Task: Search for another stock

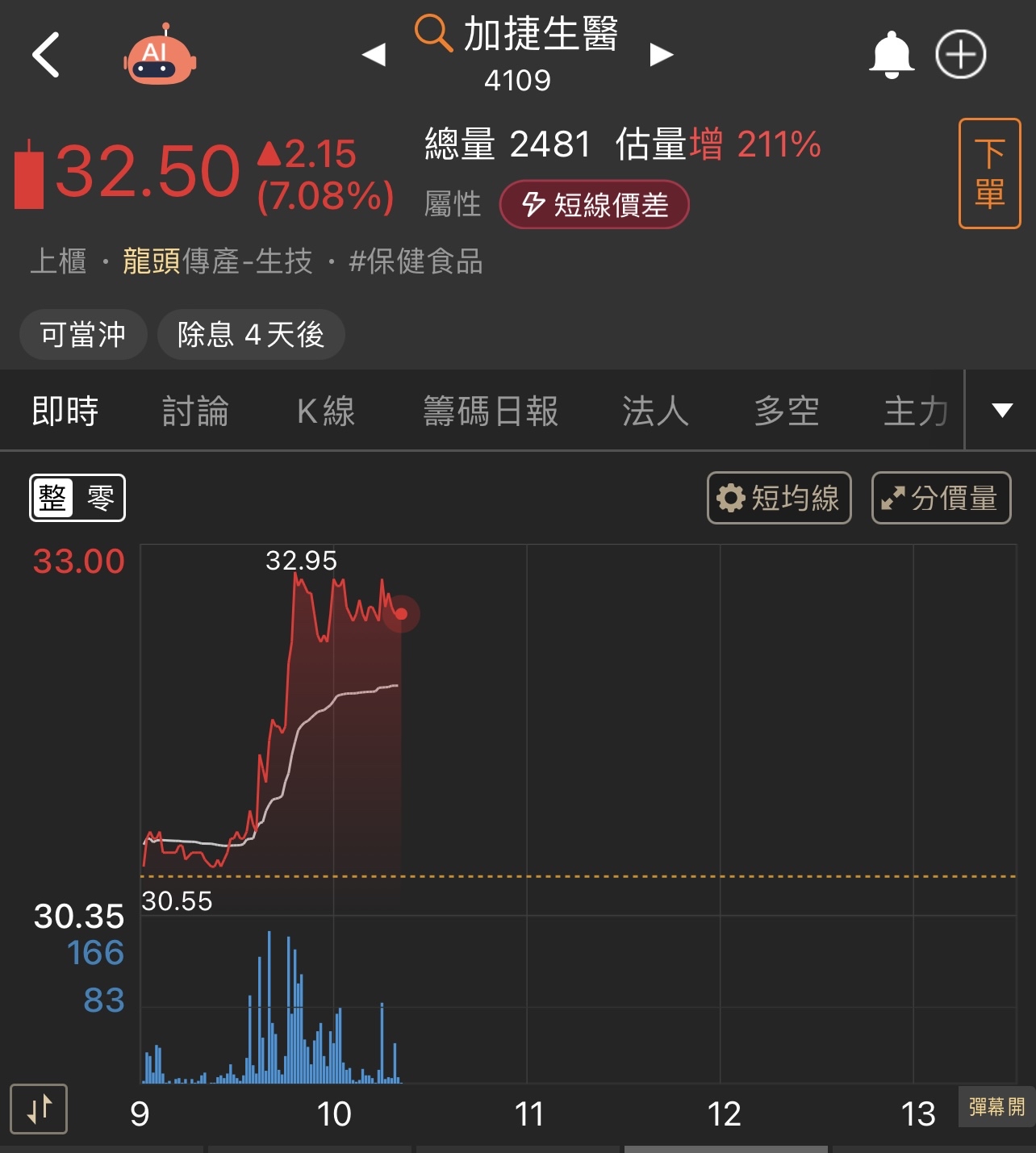Action: tap(432, 34)
